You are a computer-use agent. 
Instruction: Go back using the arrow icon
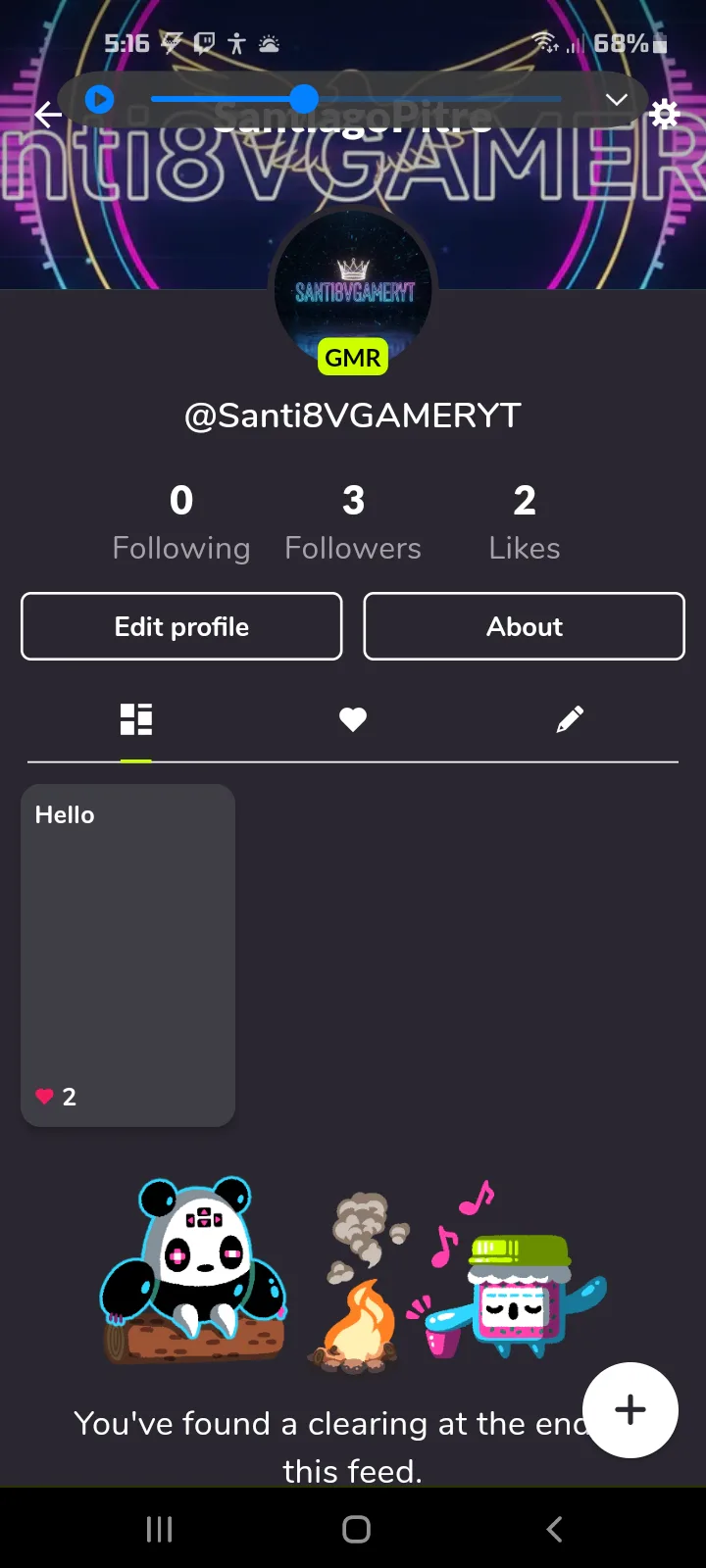[47, 116]
